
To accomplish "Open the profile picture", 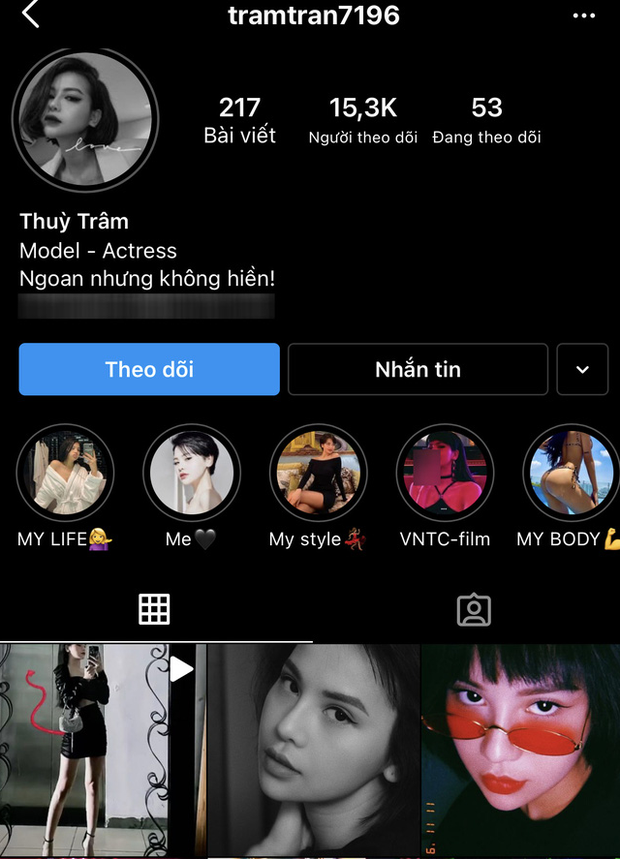I will pyautogui.click(x=85, y=119).
